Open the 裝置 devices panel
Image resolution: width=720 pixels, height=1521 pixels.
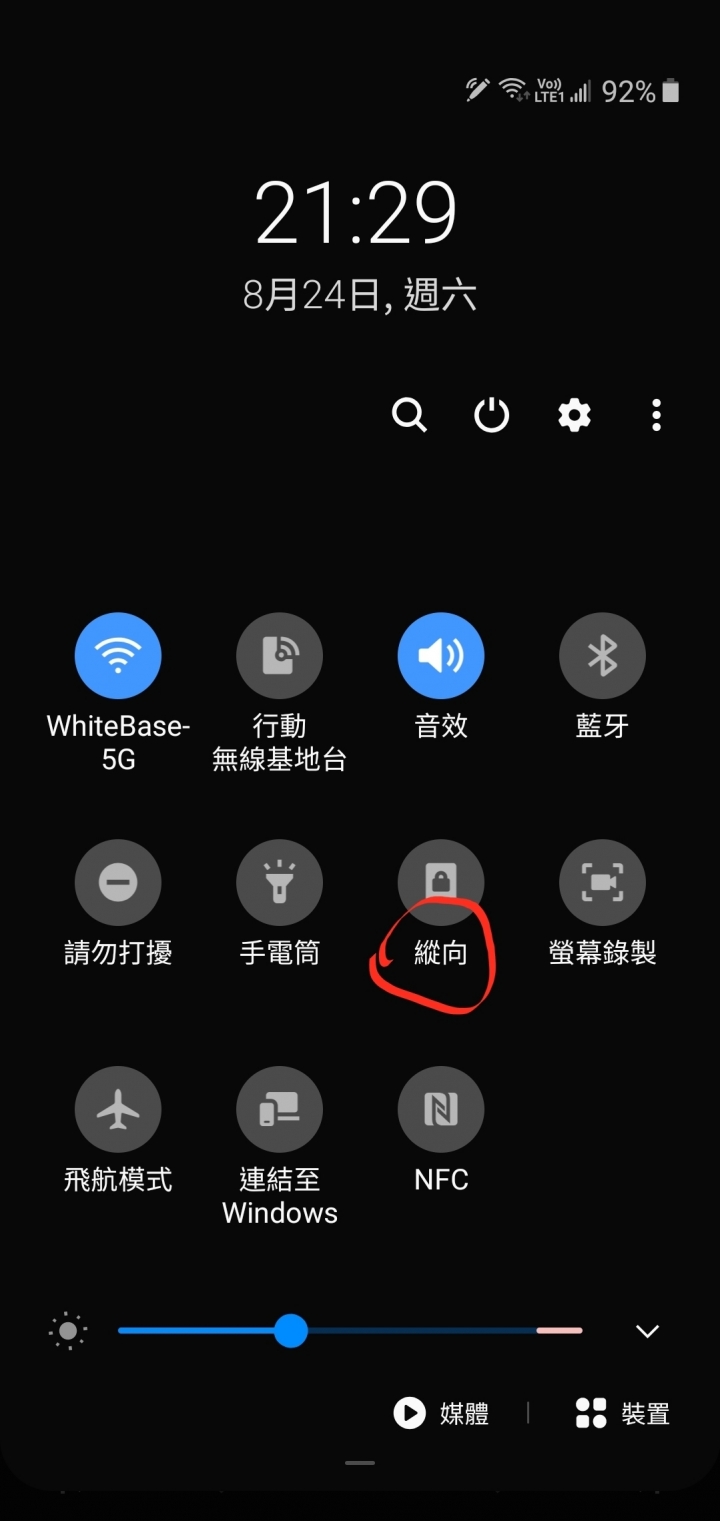click(622, 1413)
